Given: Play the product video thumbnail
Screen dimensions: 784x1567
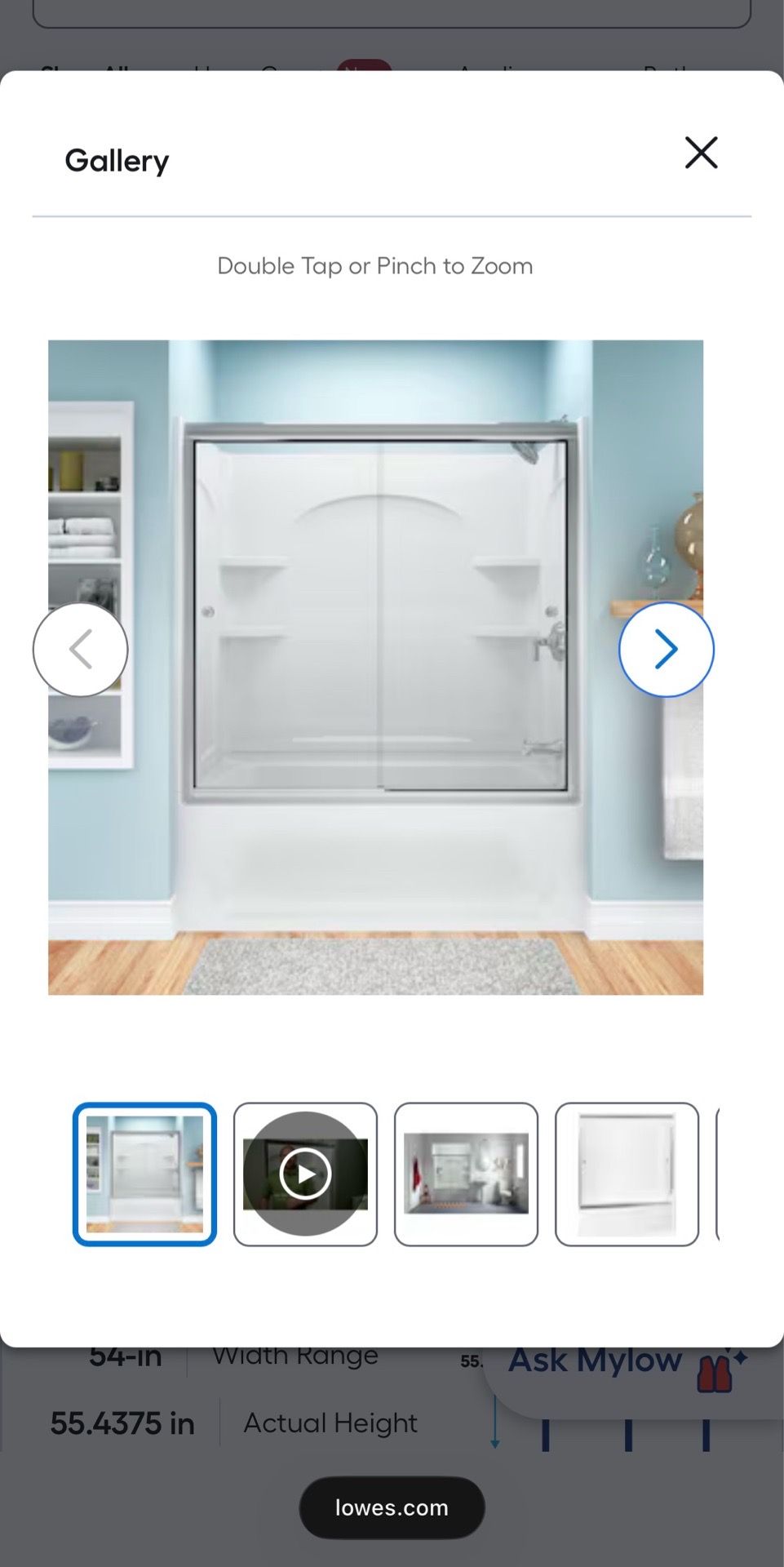Looking at the screenshot, I should 305,1174.
